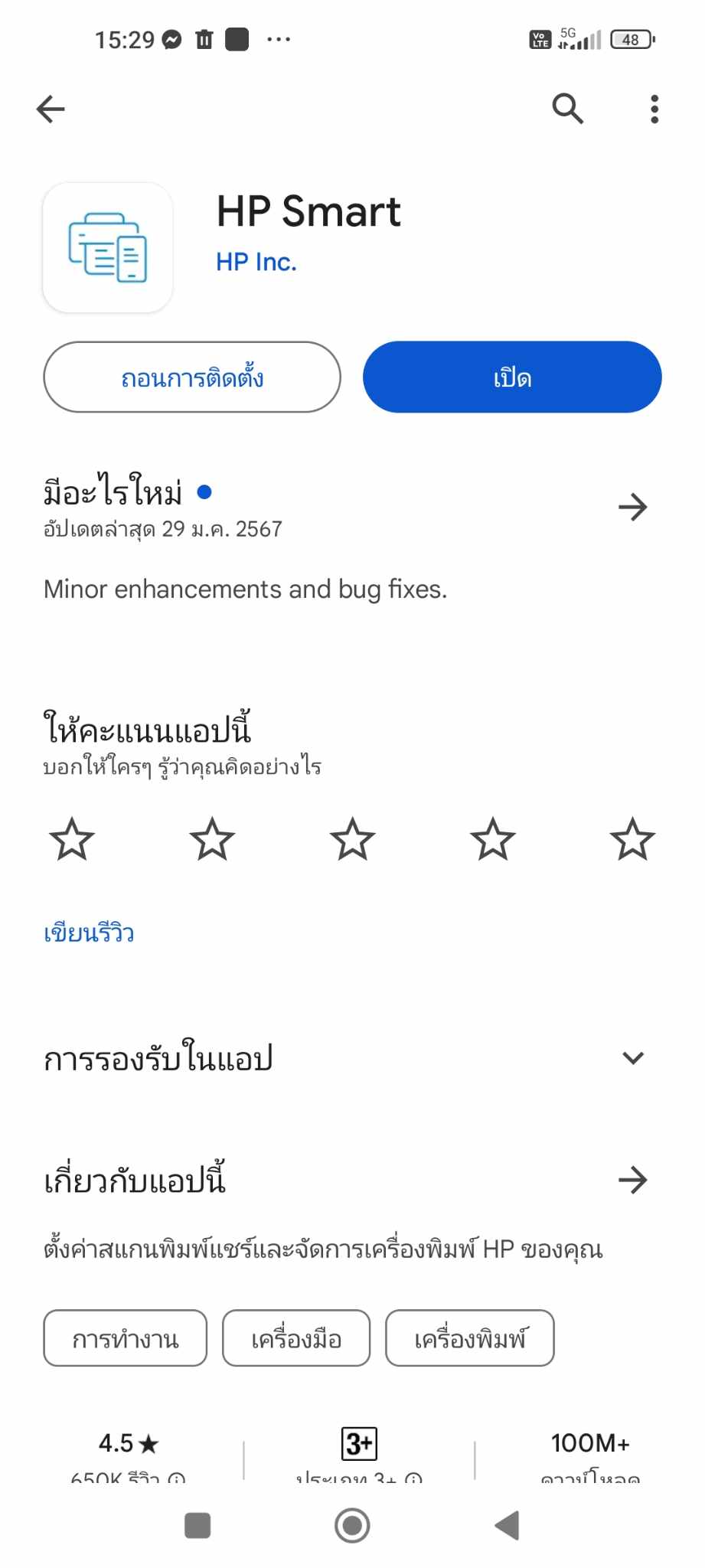This screenshot has width=705, height=1568.
Task: Tap the ถอนการติดตั้ง uninstall button
Action: click(x=192, y=377)
